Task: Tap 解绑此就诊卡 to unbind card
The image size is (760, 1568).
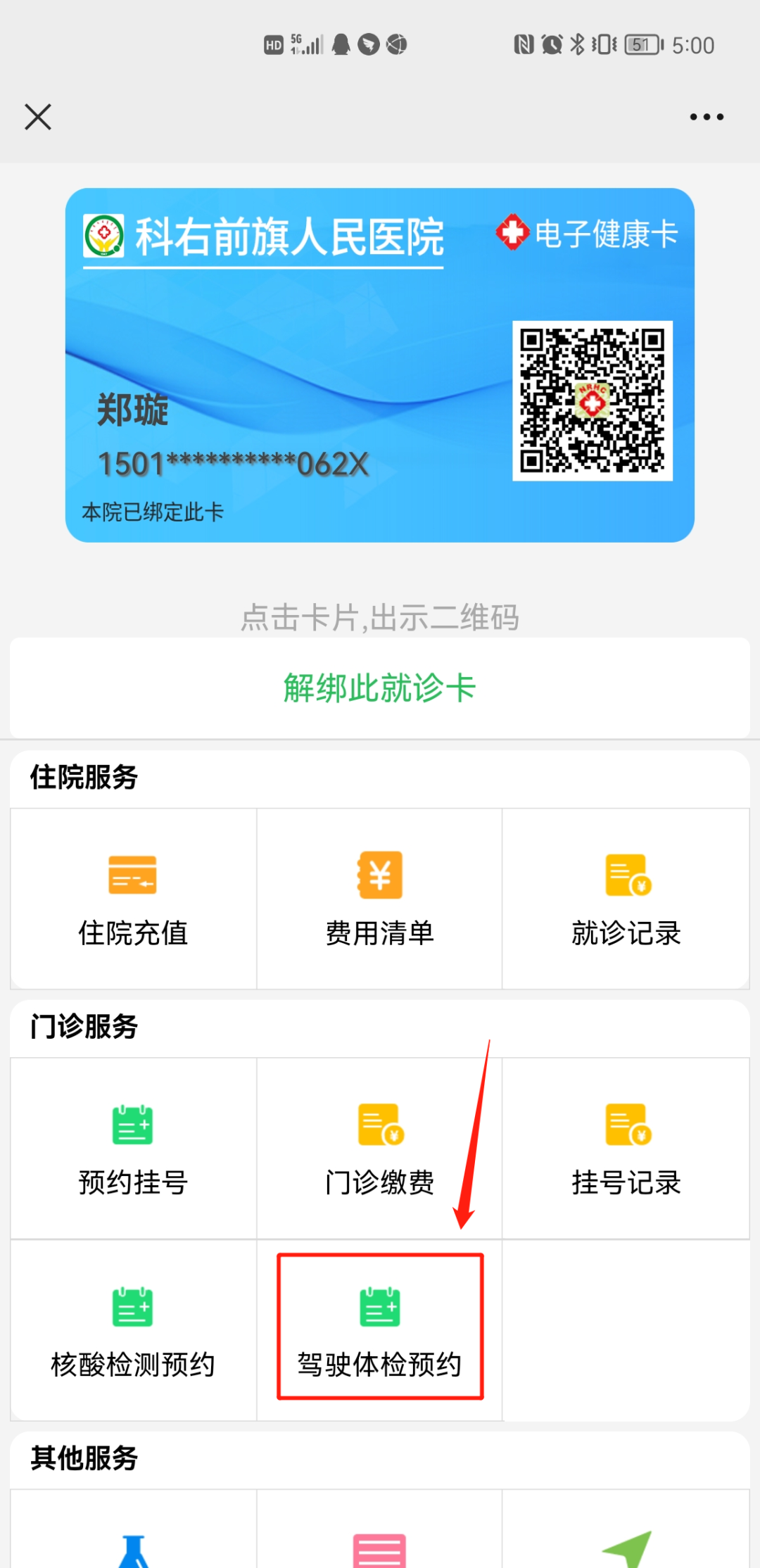Action: coord(379,688)
